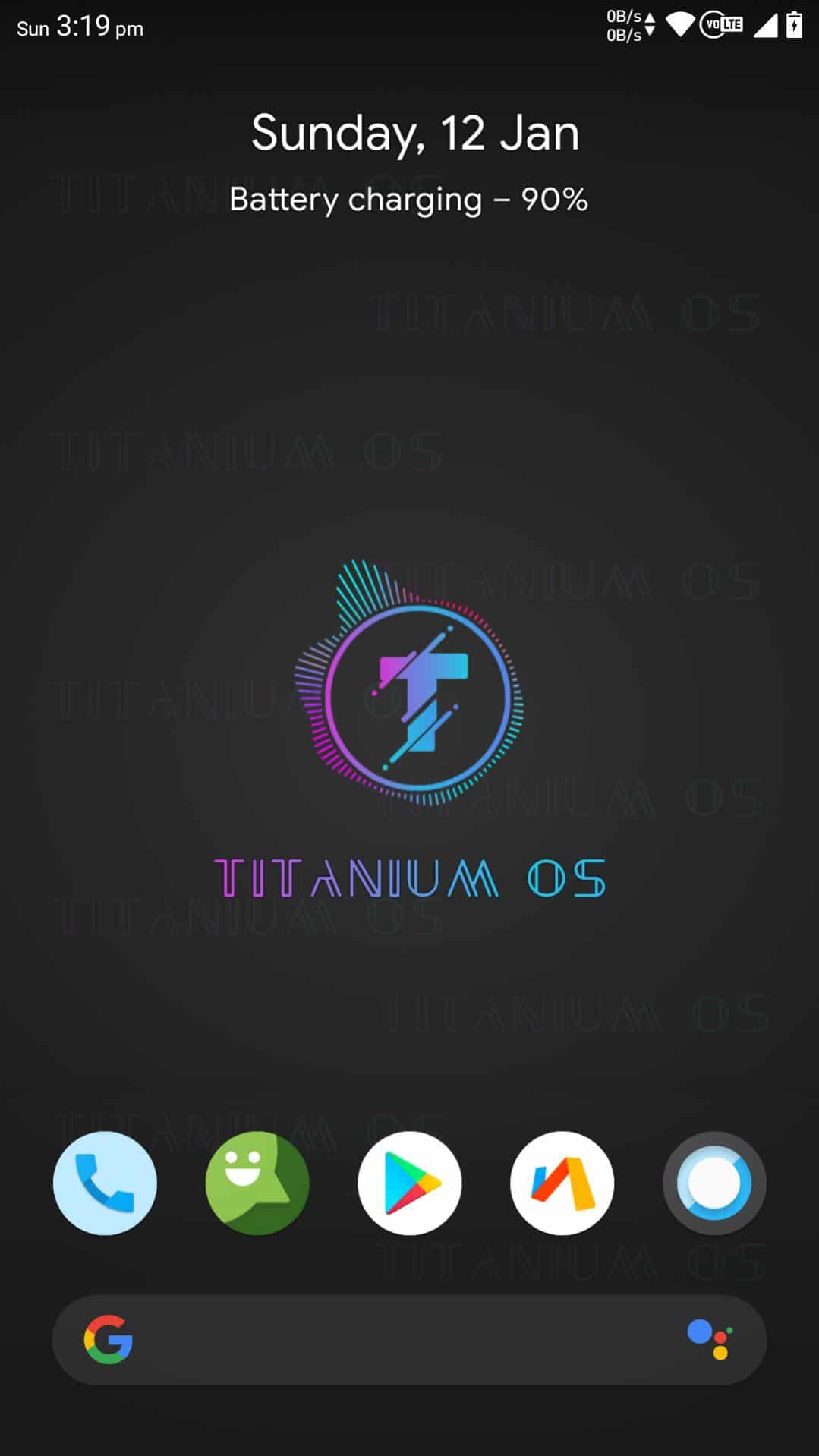The width and height of the screenshot is (819, 1456).
Task: Tap the Google search bar
Action: pos(409,1340)
